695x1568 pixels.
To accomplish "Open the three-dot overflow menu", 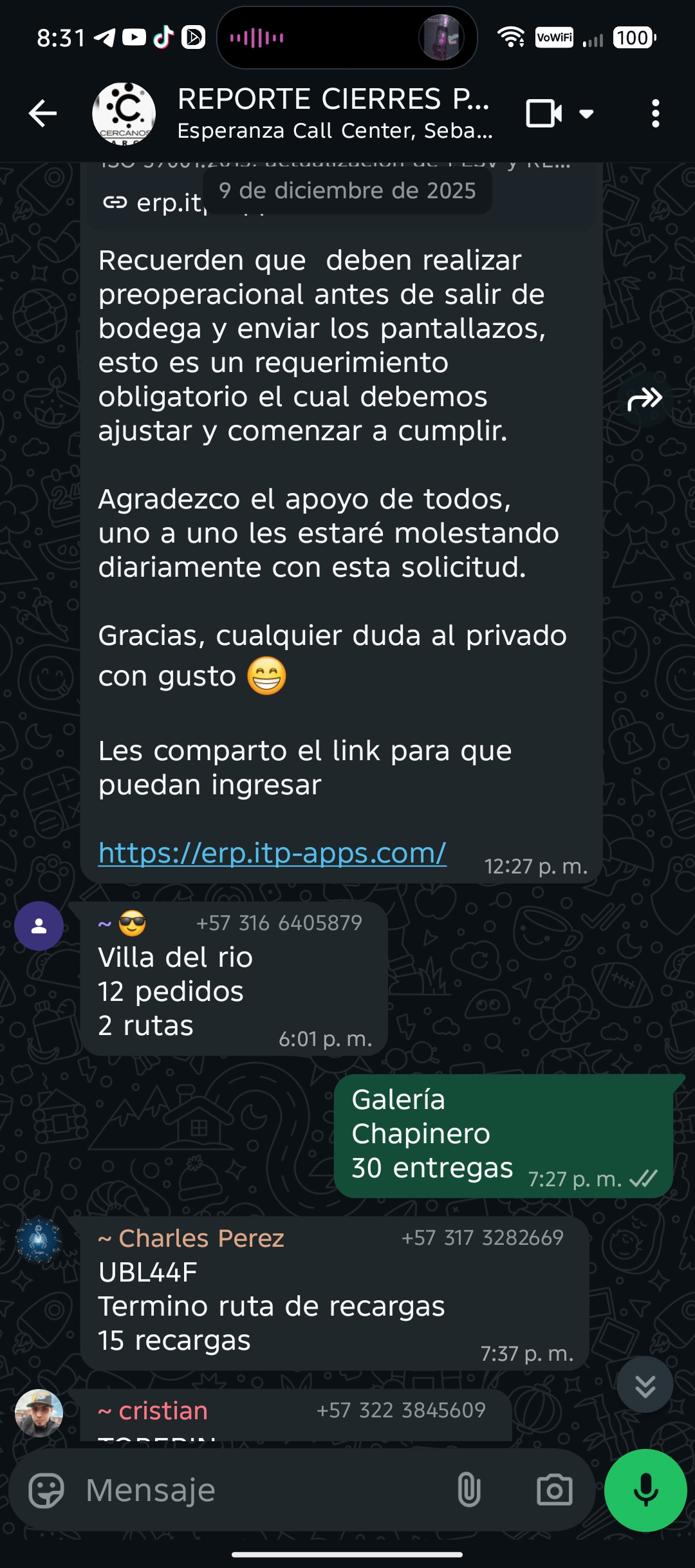I will coord(655,114).
